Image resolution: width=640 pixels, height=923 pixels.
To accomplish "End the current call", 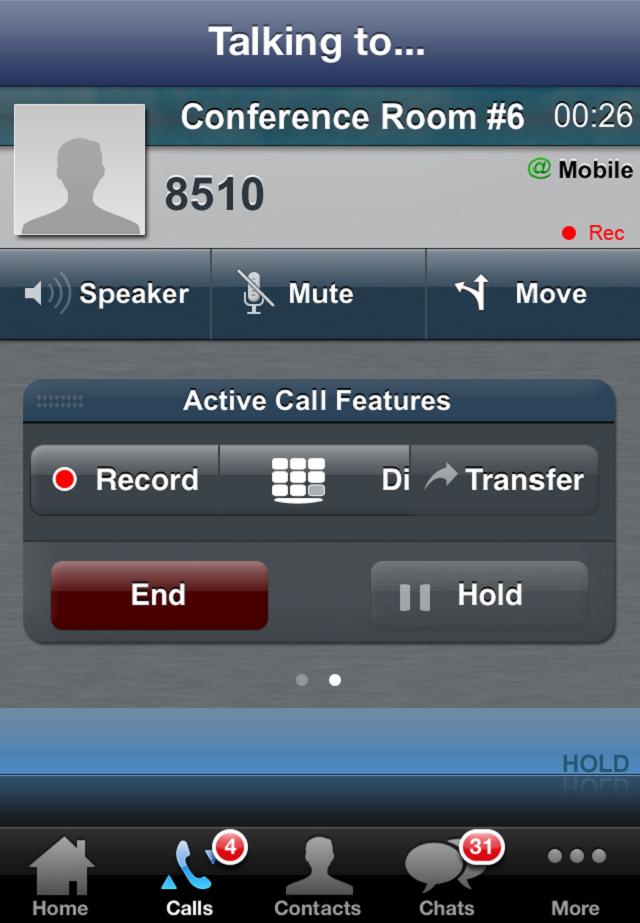I will [x=159, y=595].
